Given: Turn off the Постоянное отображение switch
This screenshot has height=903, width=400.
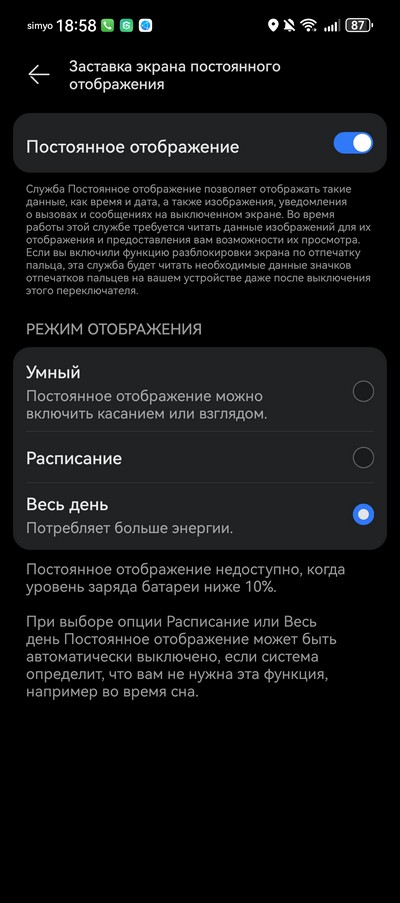Looking at the screenshot, I should pos(353,143).
